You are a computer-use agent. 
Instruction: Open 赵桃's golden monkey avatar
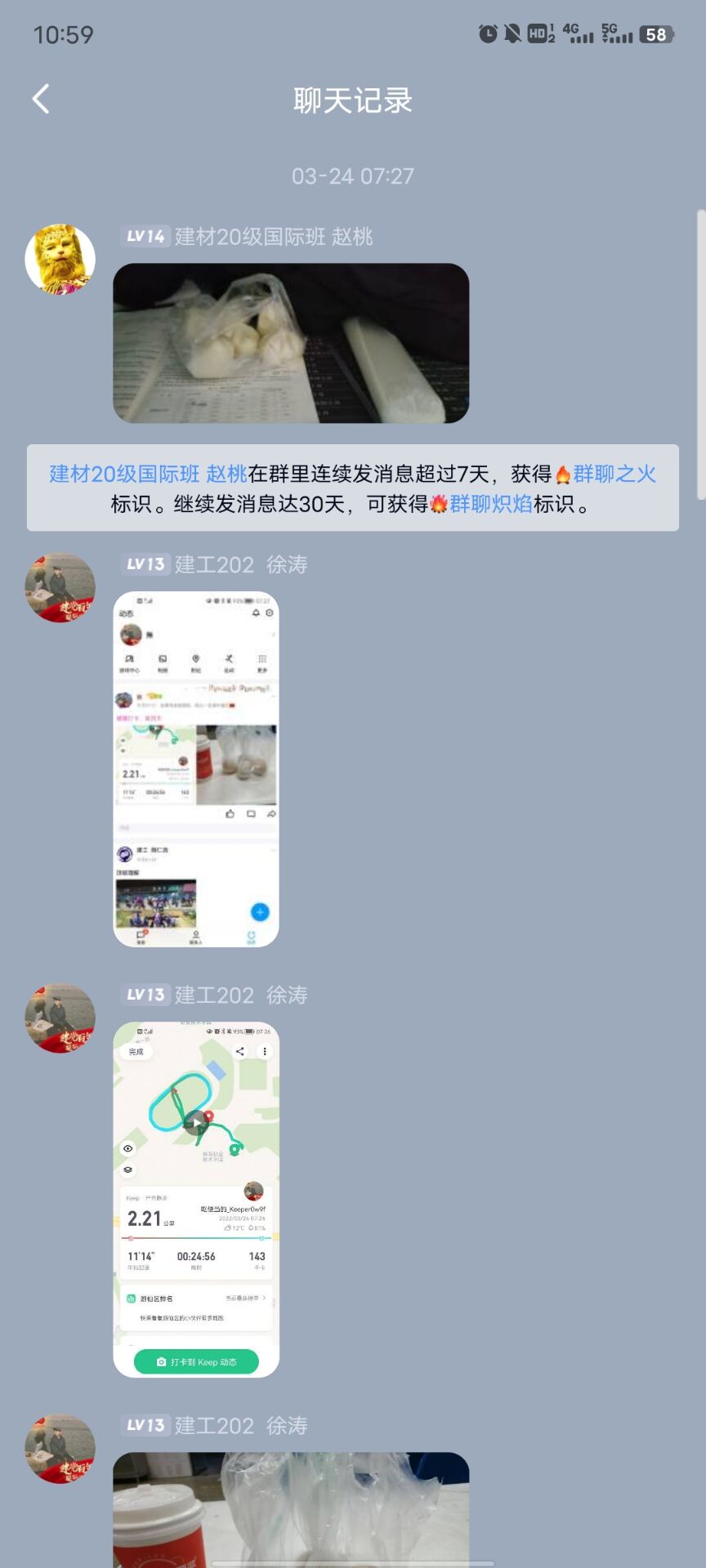click(x=60, y=259)
